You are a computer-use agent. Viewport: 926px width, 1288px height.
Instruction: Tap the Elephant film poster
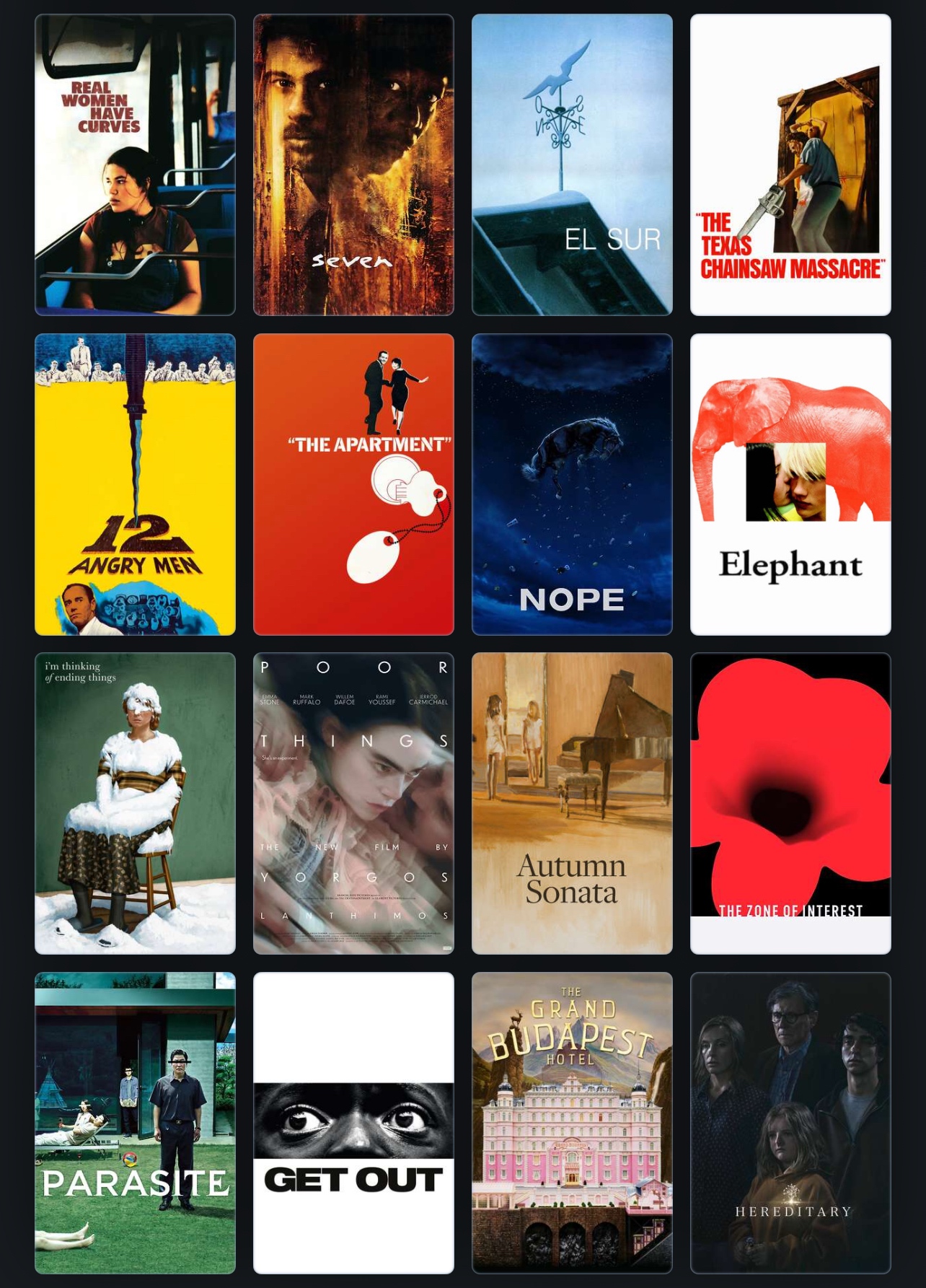coord(790,484)
